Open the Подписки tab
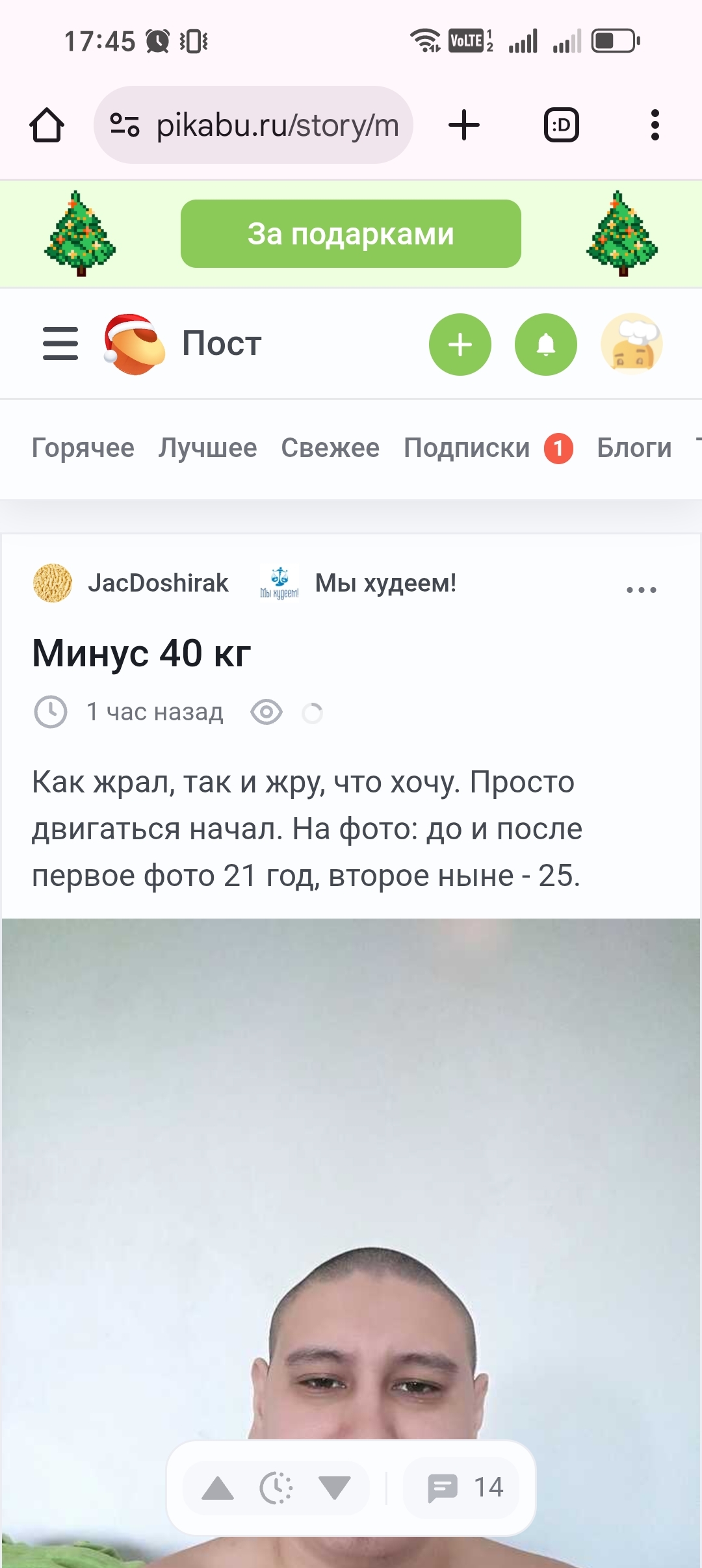The image size is (702, 1568). [467, 448]
